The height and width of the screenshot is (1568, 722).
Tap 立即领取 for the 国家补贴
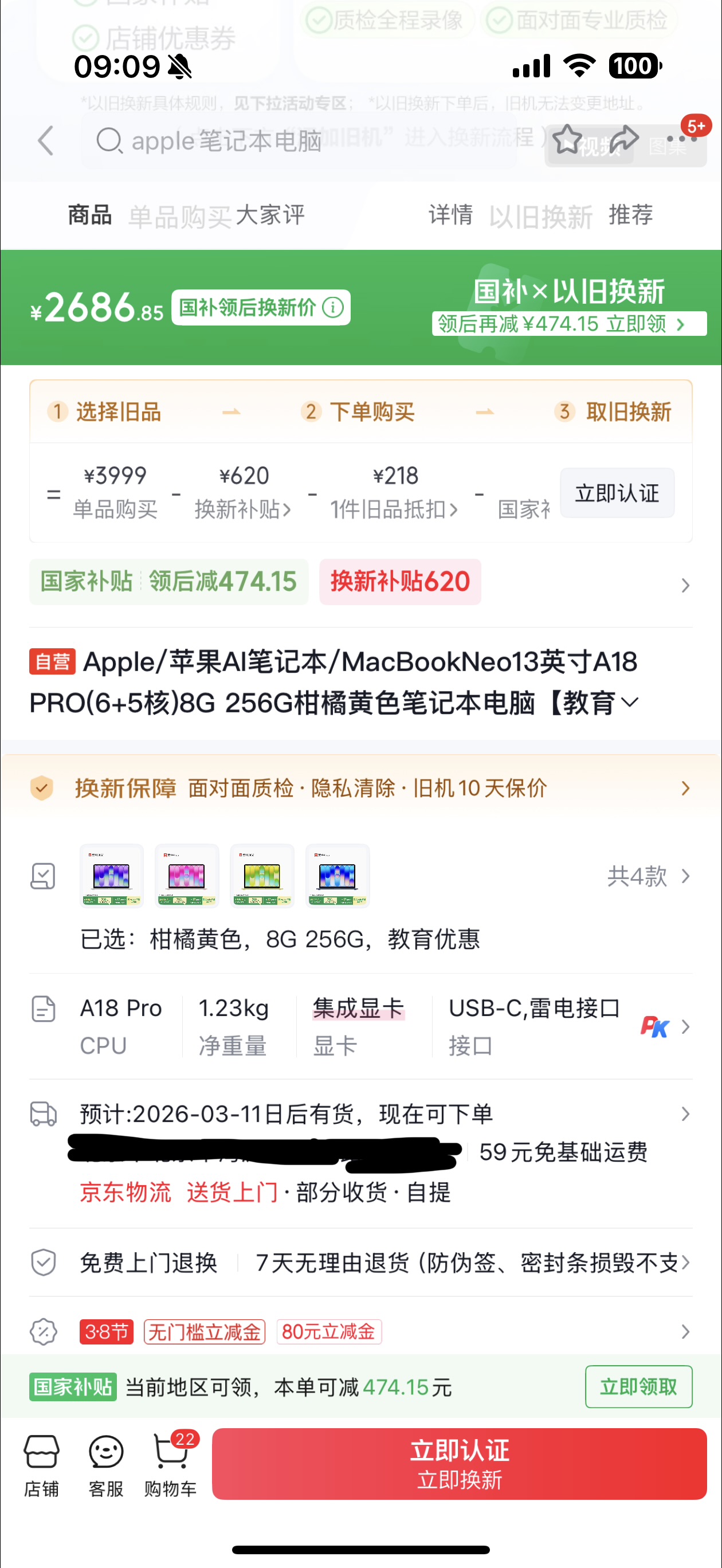pos(638,1386)
